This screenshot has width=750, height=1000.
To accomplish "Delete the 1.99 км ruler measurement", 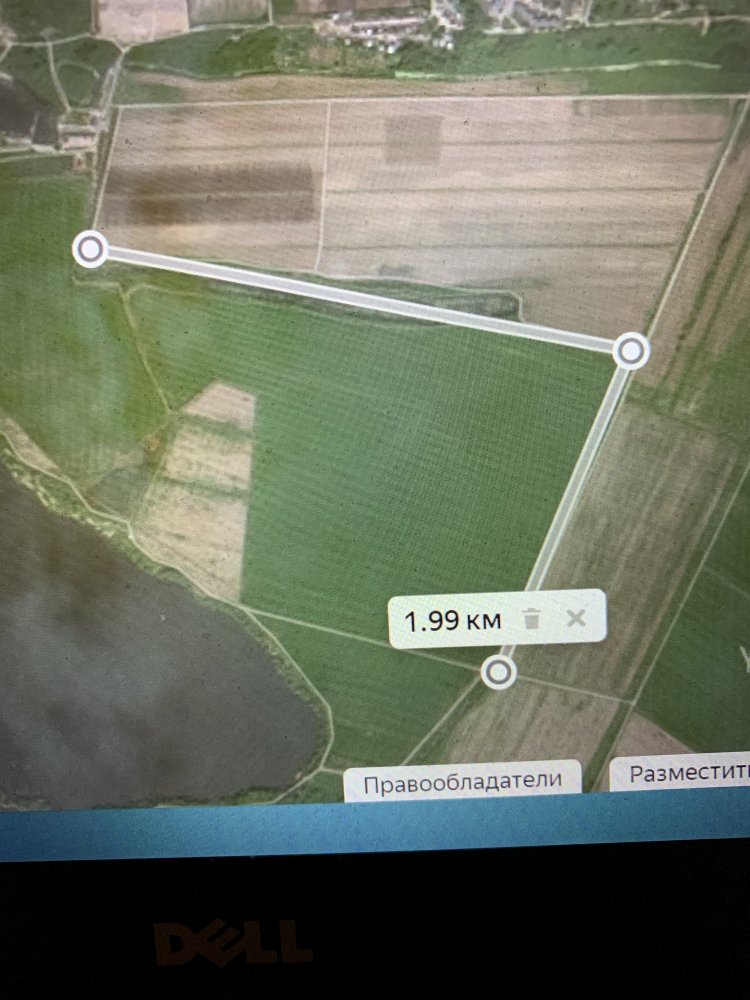I will point(533,619).
